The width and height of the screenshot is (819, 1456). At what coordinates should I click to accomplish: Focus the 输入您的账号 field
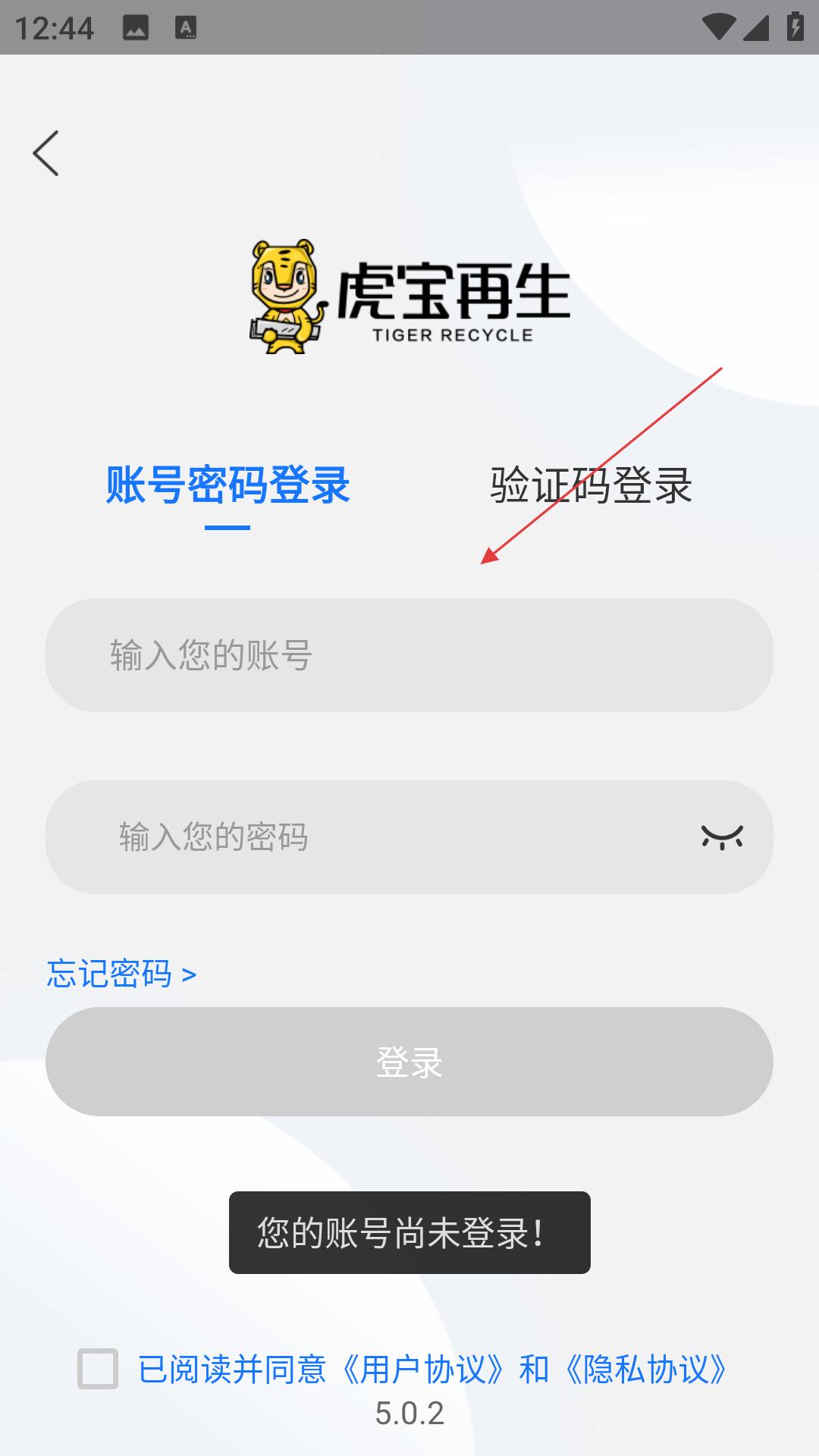pyautogui.click(x=409, y=655)
